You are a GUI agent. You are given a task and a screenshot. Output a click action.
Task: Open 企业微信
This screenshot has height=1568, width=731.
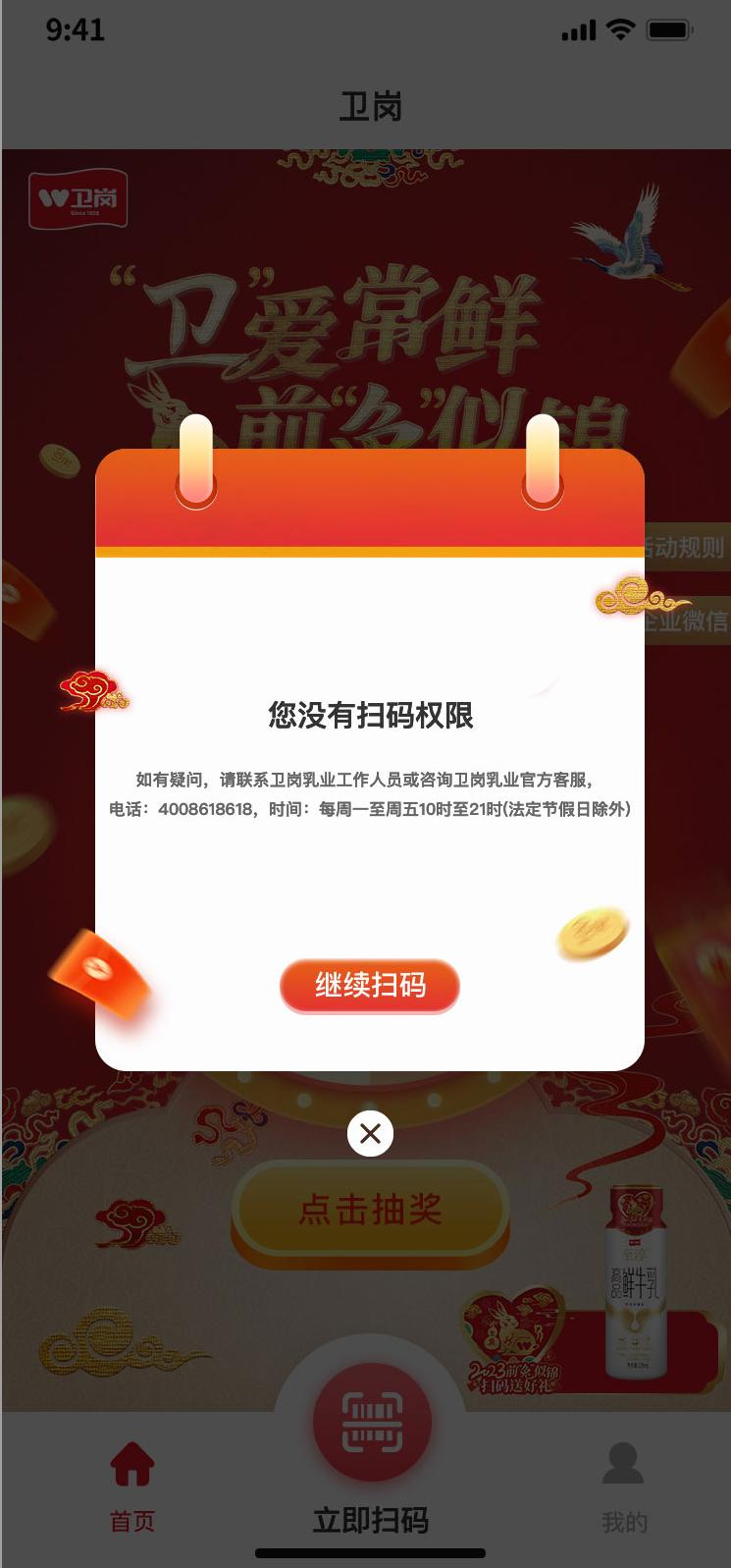686,621
